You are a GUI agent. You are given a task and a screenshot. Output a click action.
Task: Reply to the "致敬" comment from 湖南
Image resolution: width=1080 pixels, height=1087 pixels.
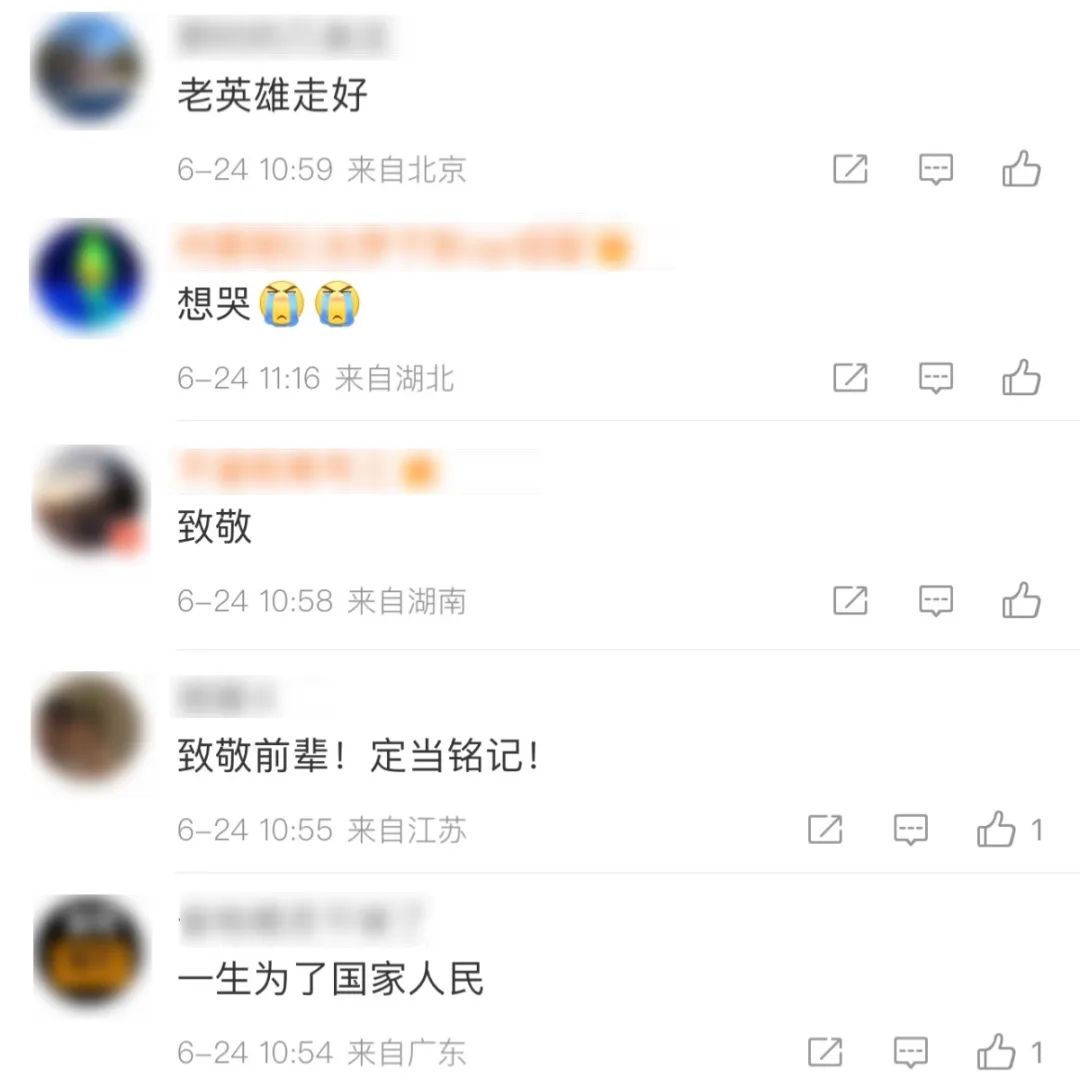936,601
